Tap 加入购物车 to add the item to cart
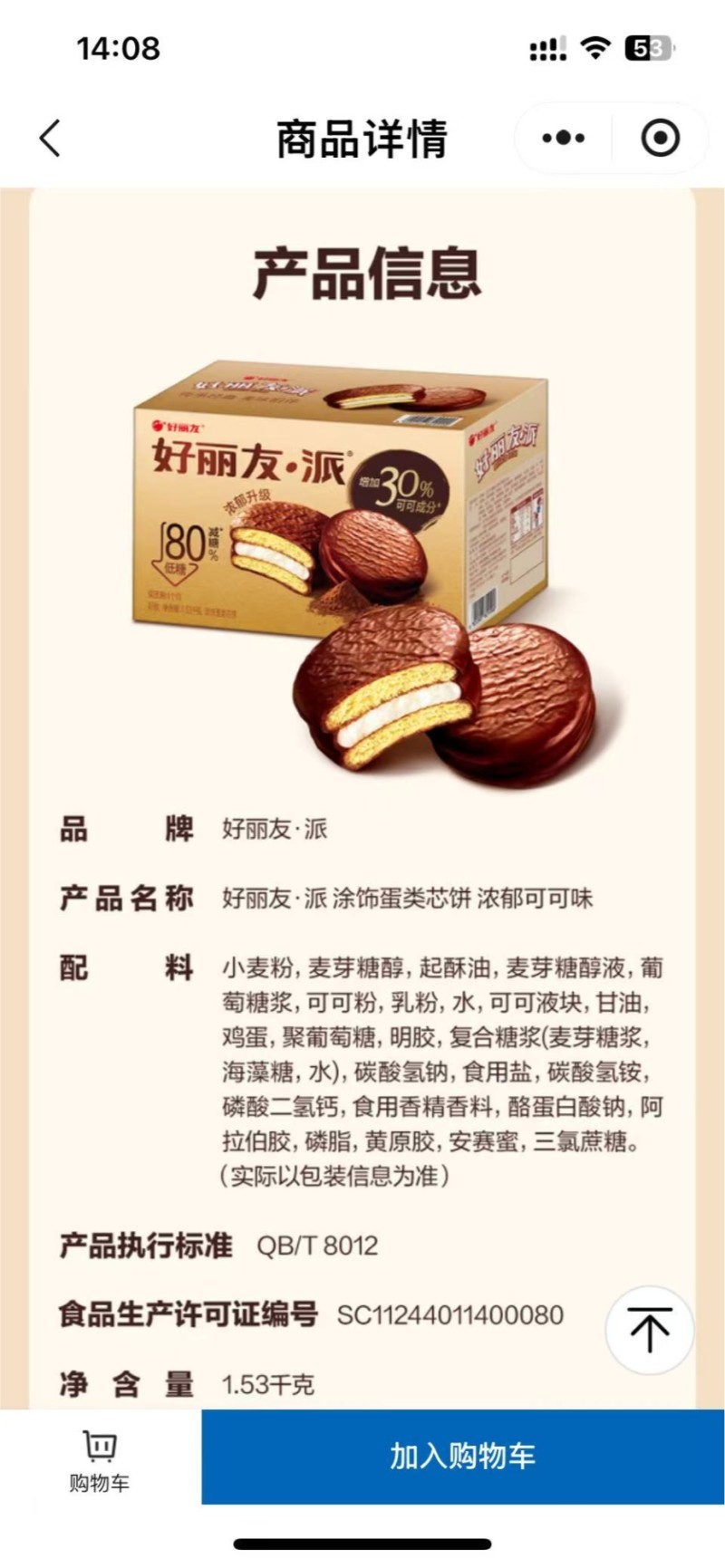This screenshot has height=1568, width=725. point(462,1457)
